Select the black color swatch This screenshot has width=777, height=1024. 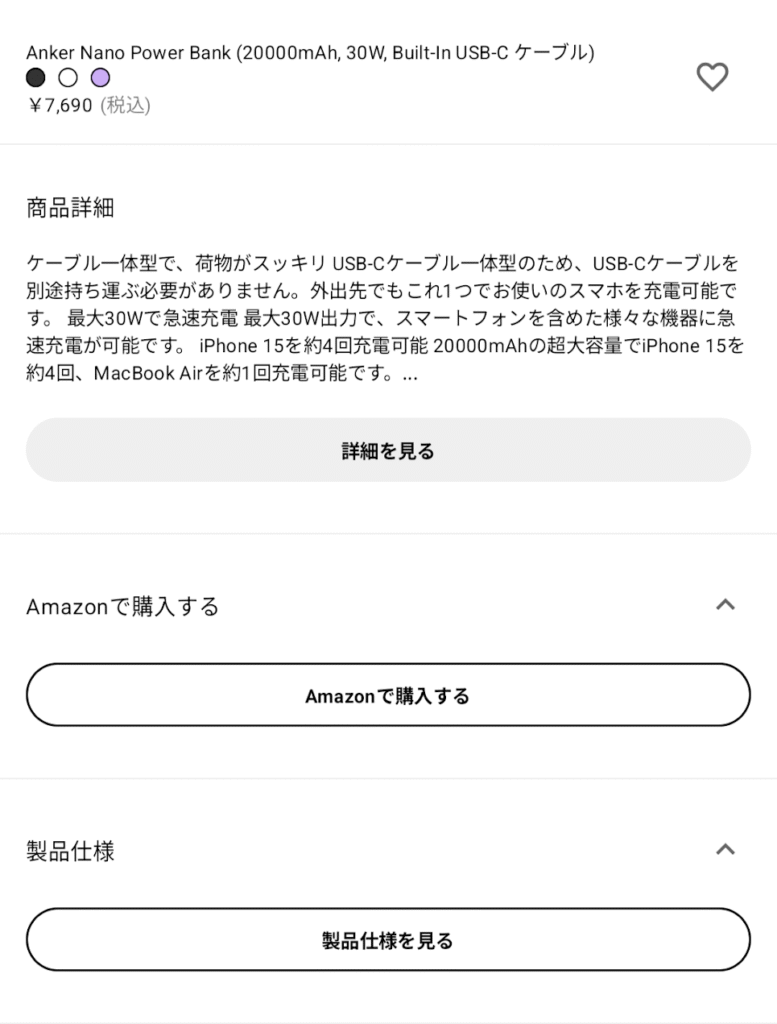pyautogui.click(x=36, y=78)
